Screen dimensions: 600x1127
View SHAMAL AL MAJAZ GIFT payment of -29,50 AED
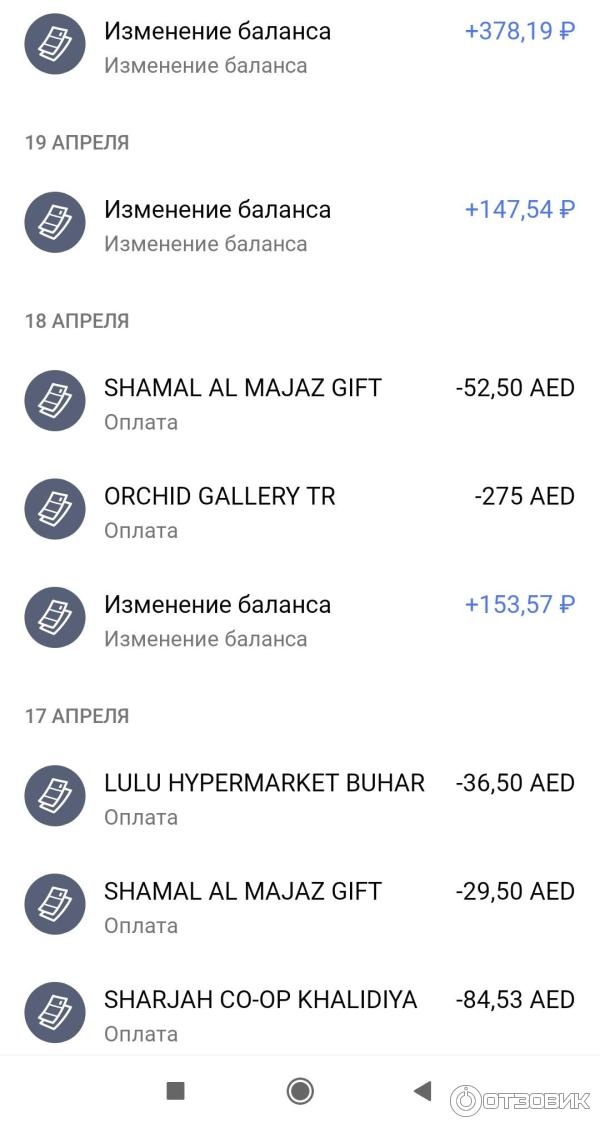(x=300, y=907)
